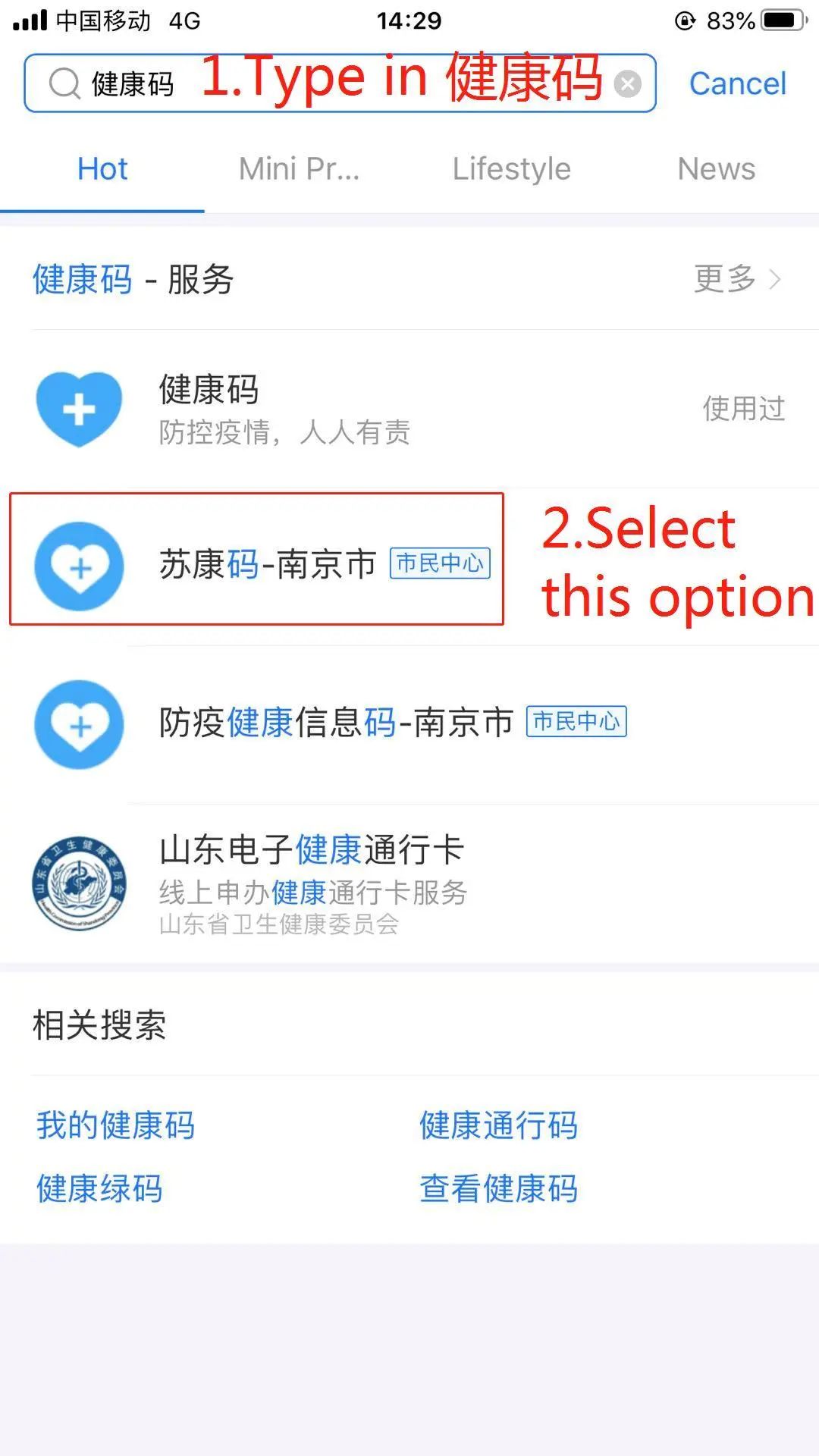This screenshot has width=819, height=1456.
Task: Search related term 我的健康码
Action: pos(115,1125)
